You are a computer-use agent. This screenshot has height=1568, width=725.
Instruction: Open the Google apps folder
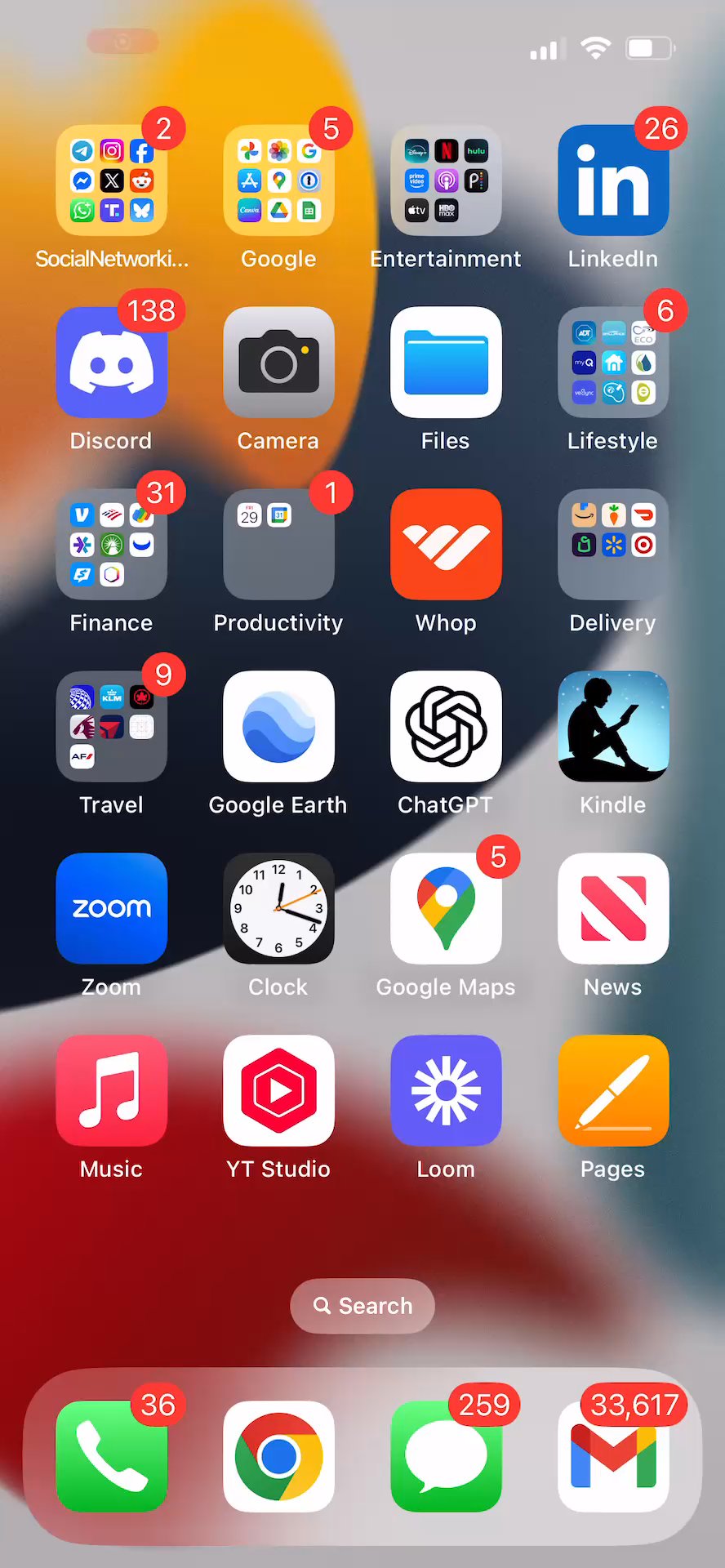point(278,180)
